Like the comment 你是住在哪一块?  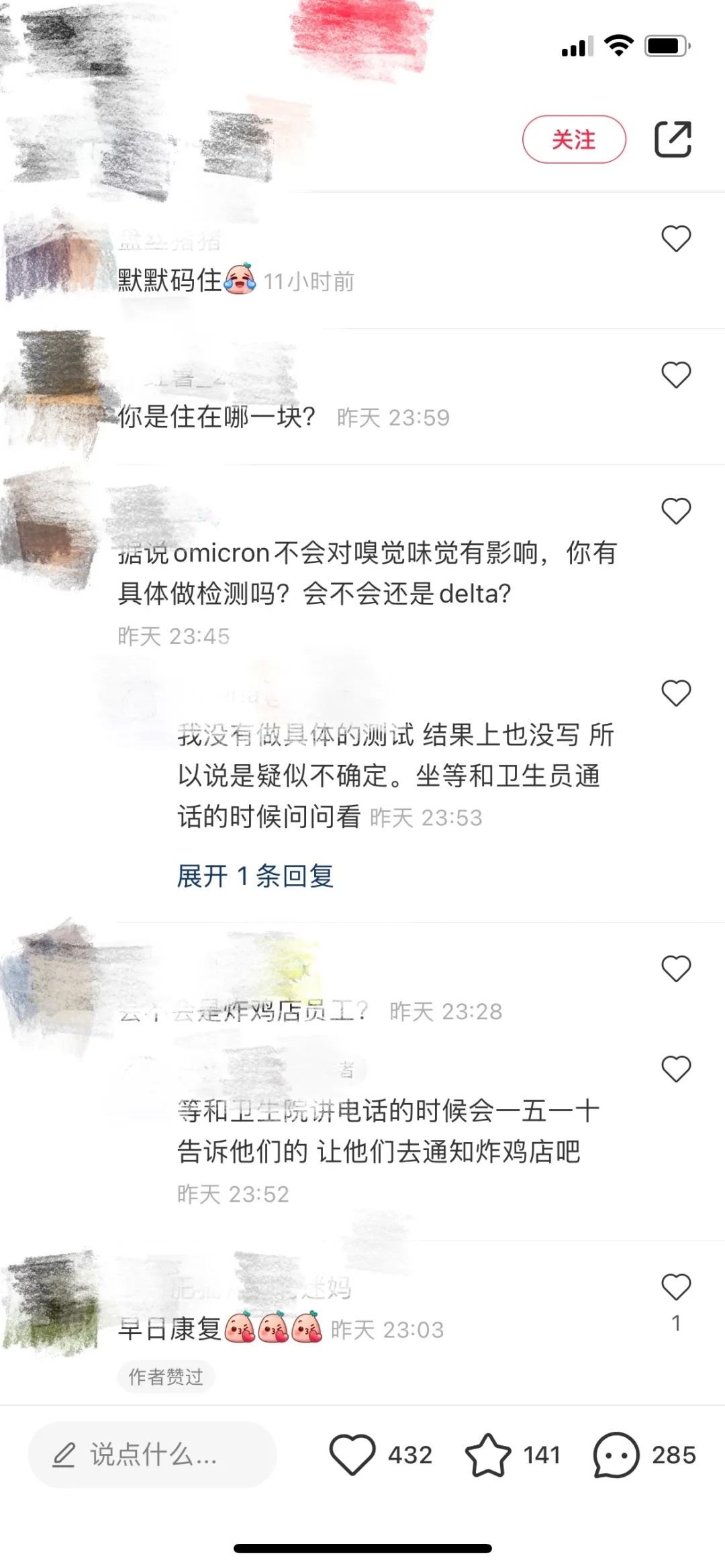[676, 375]
